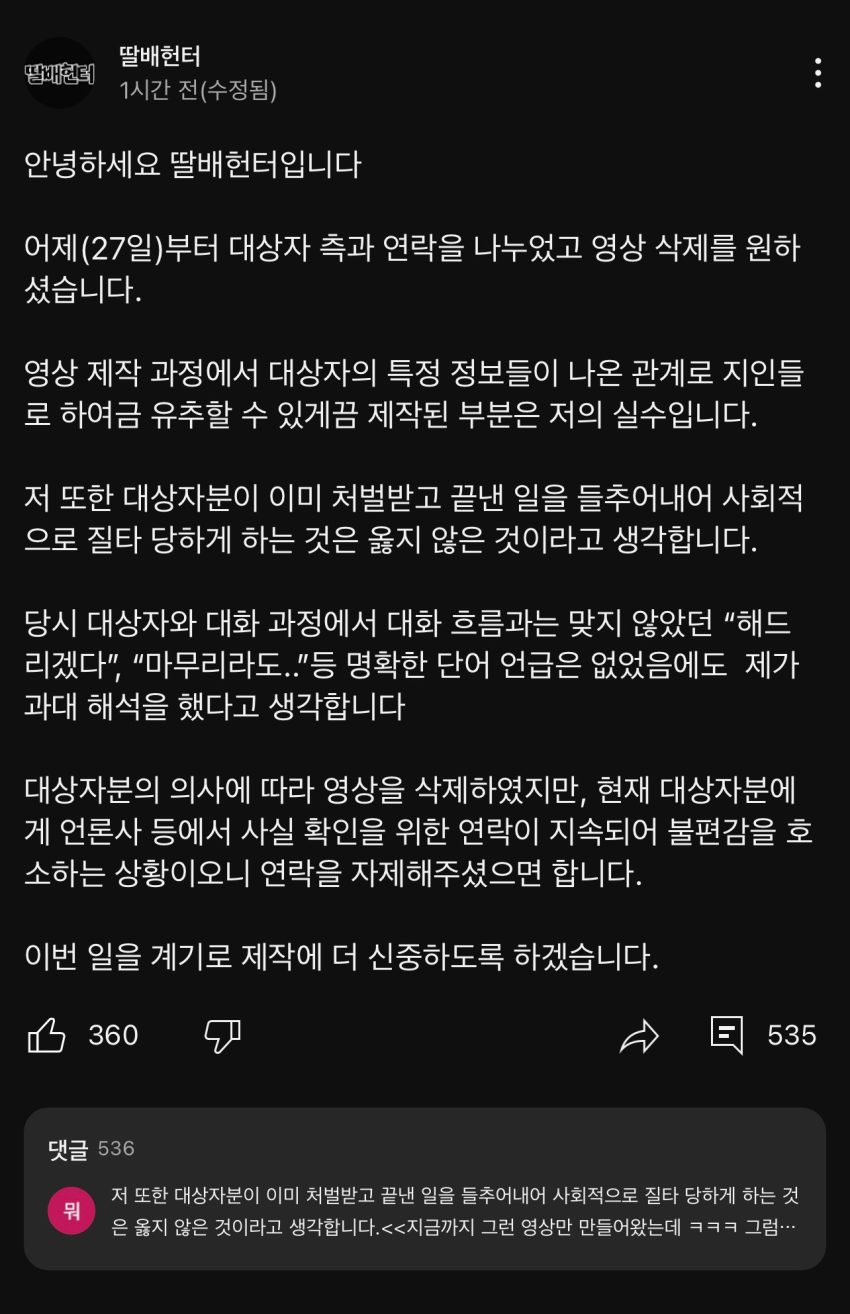The image size is (850, 1314).
Task: Dislike this community post
Action: click(222, 1036)
